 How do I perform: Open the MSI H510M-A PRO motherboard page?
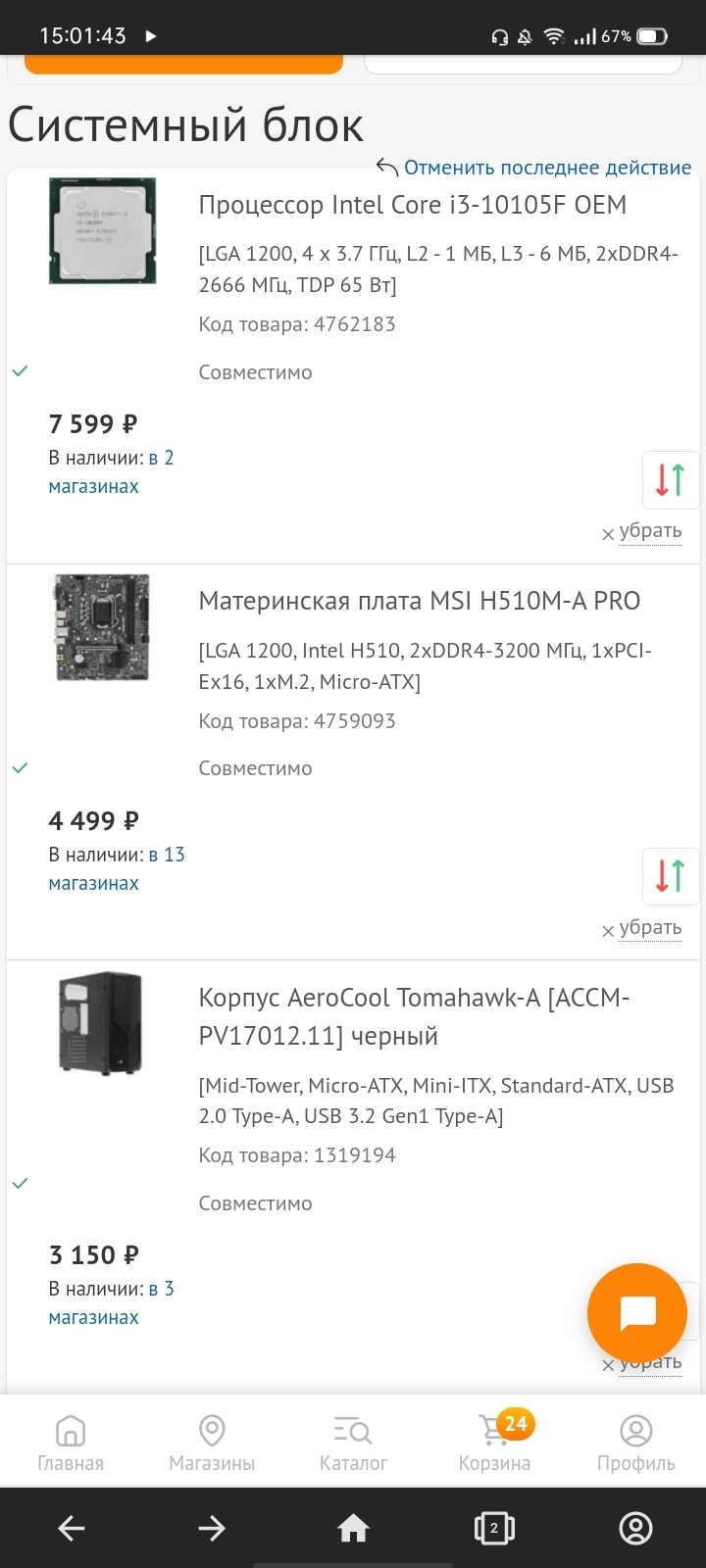420,601
